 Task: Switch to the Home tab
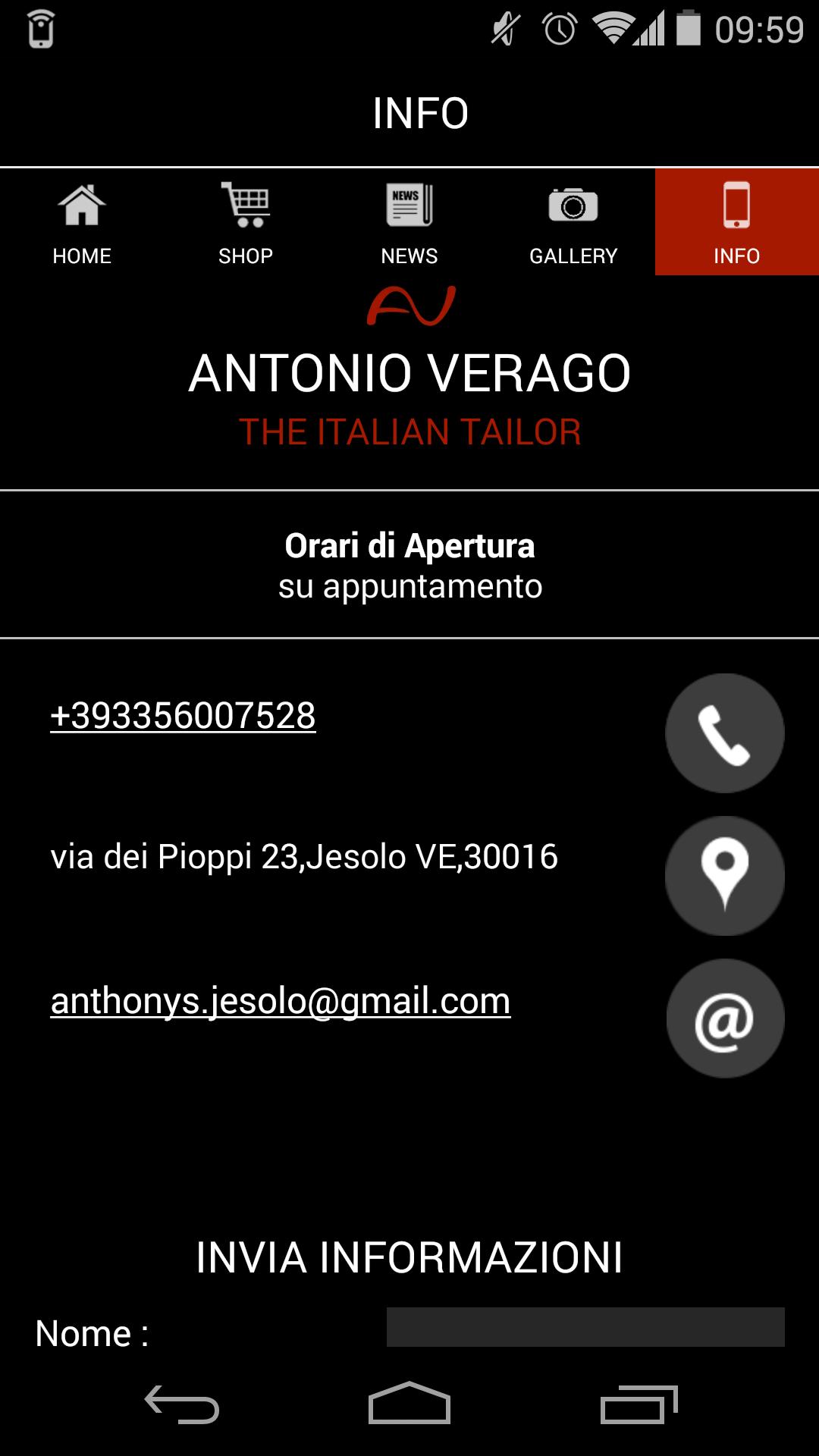pos(82,222)
